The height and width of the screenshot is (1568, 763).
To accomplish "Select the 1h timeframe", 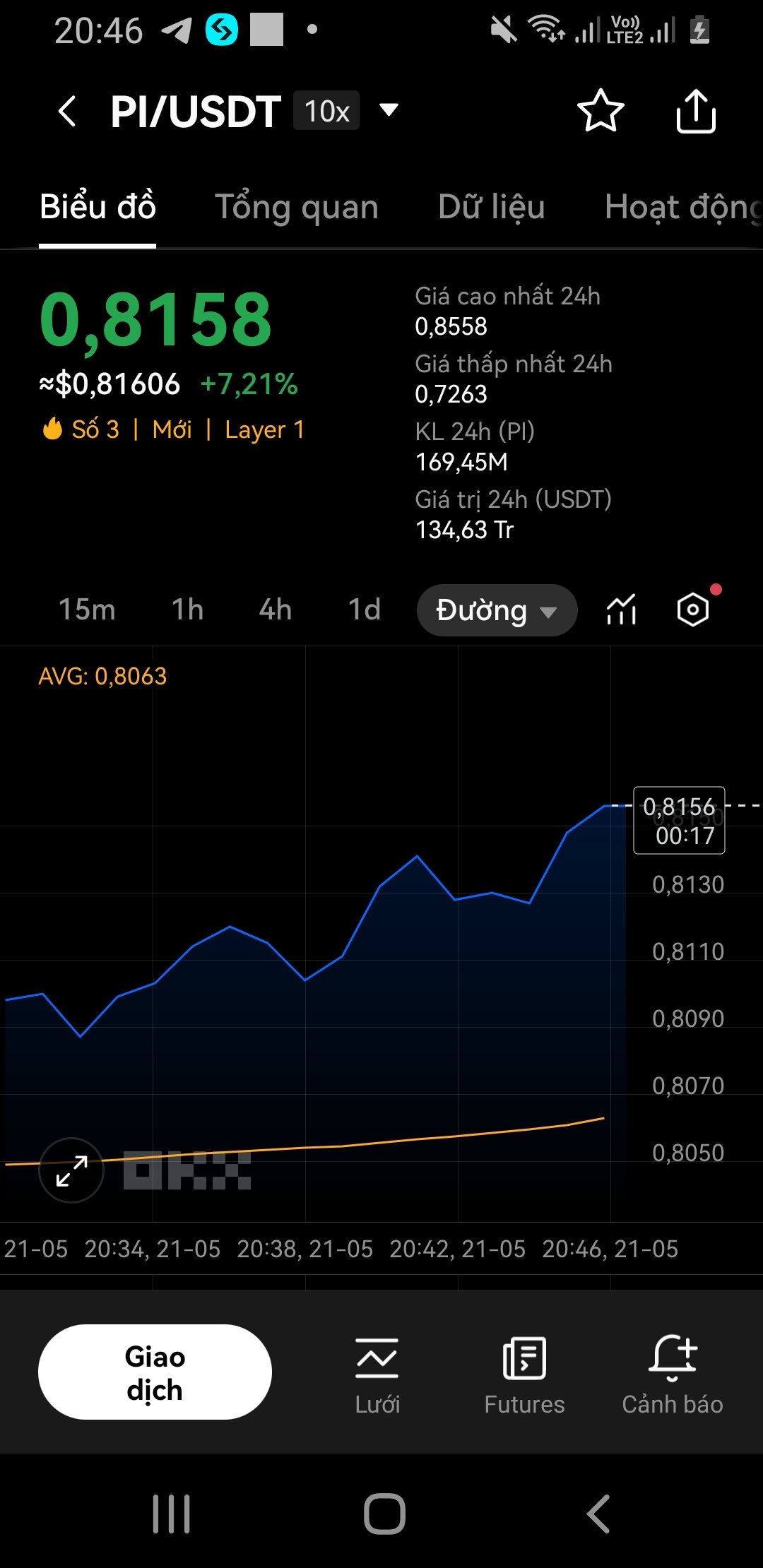I will click(187, 610).
